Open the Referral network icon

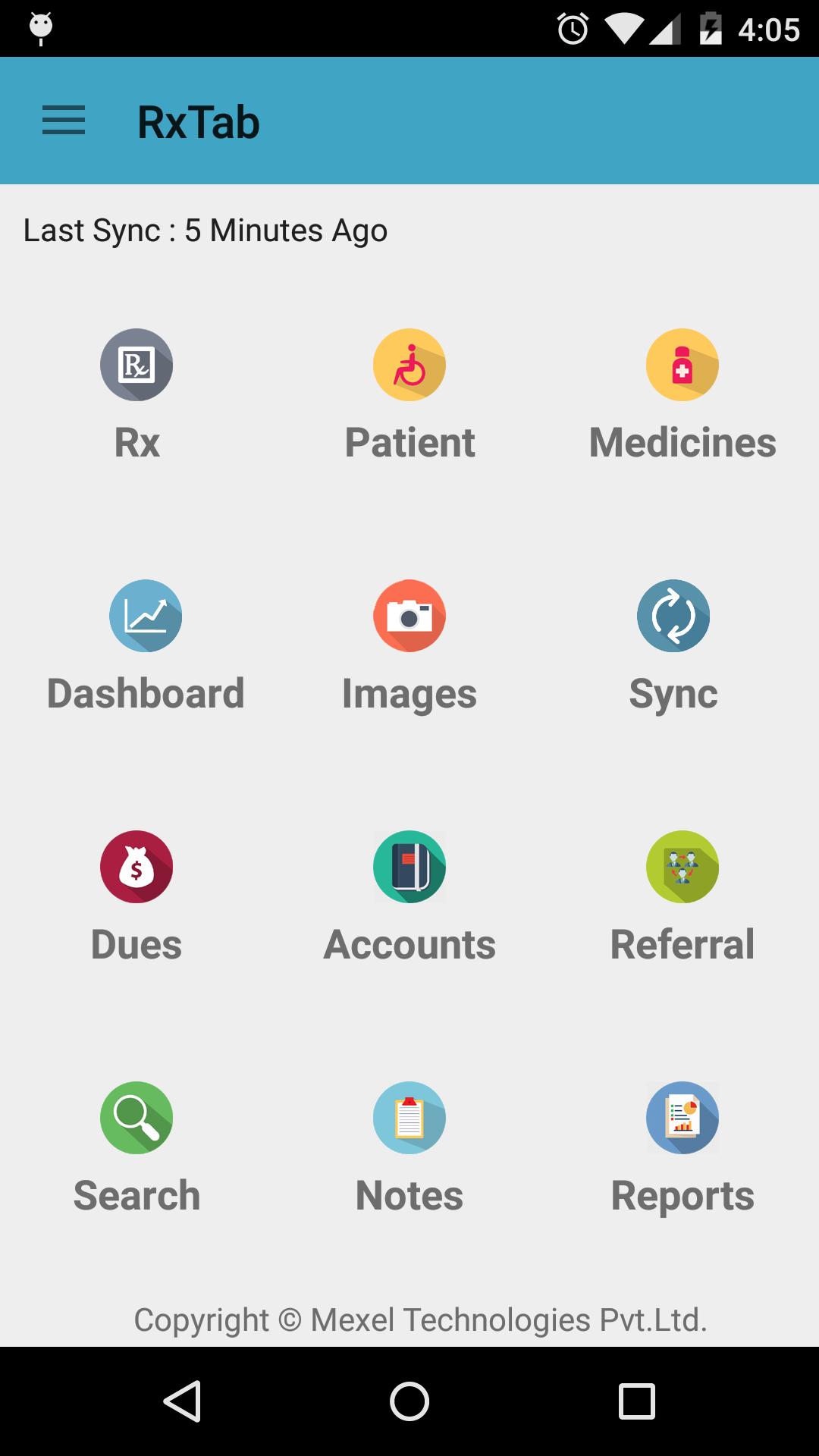[682, 868]
